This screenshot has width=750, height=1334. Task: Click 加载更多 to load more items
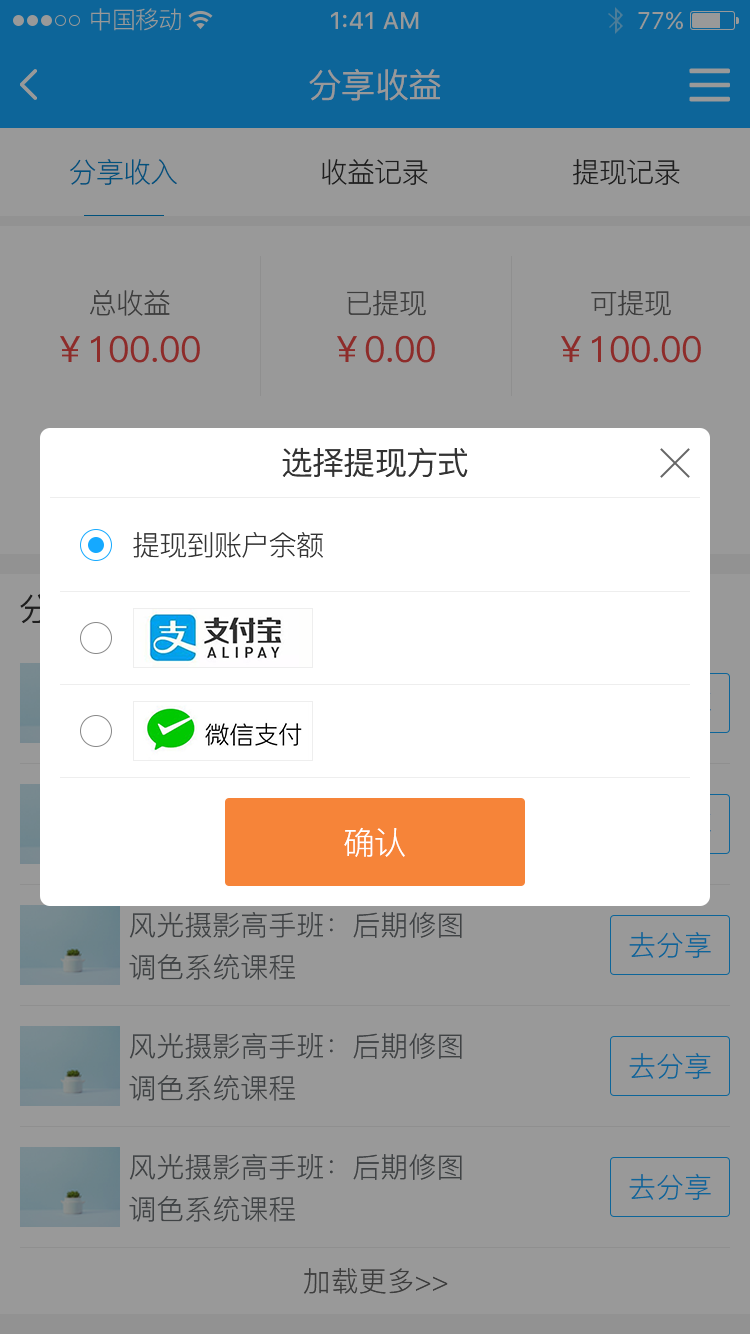pyautogui.click(x=375, y=1281)
